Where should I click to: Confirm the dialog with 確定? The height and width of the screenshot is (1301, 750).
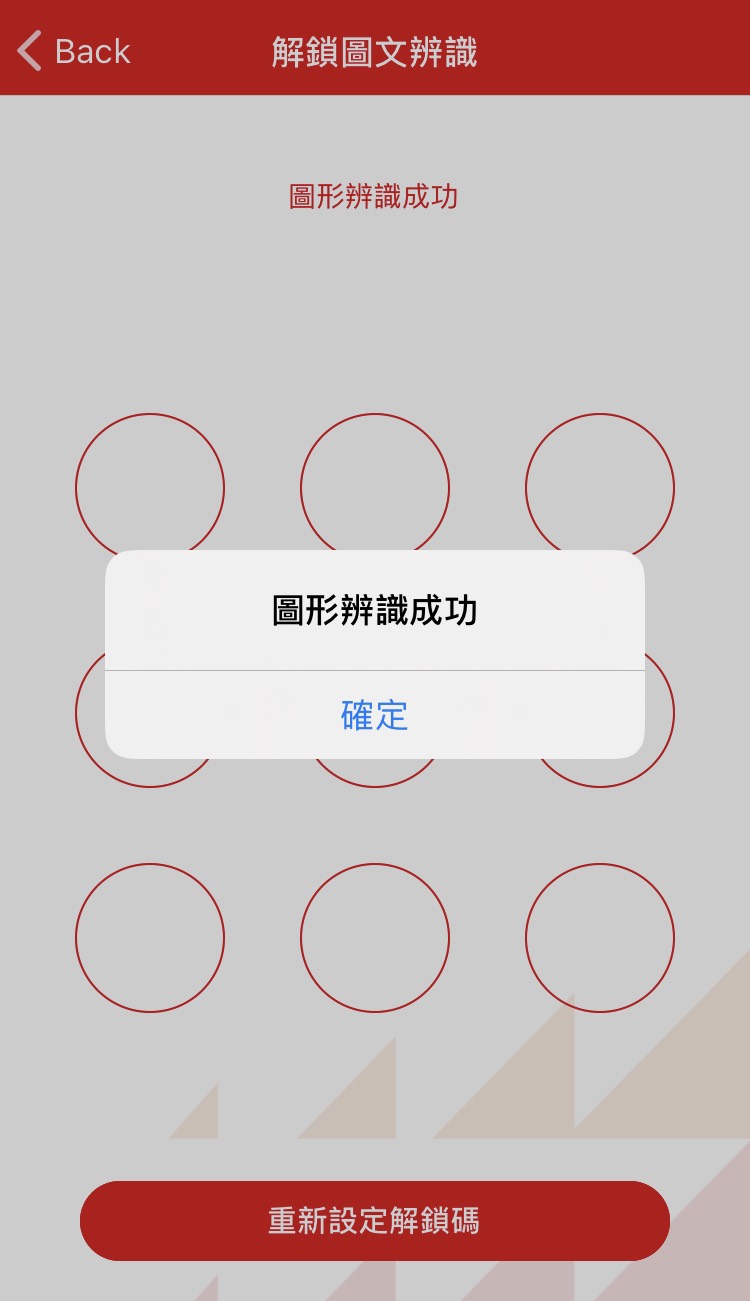click(x=374, y=715)
